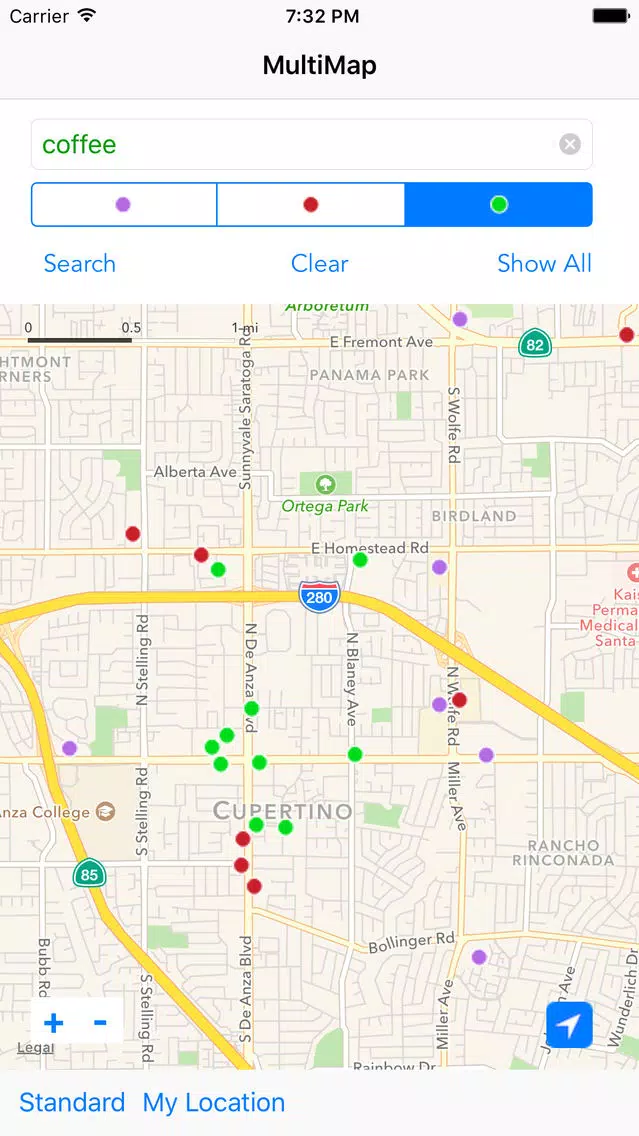Viewport: 639px width, 1136px height.
Task: Select the red dot segment
Action: click(x=311, y=204)
